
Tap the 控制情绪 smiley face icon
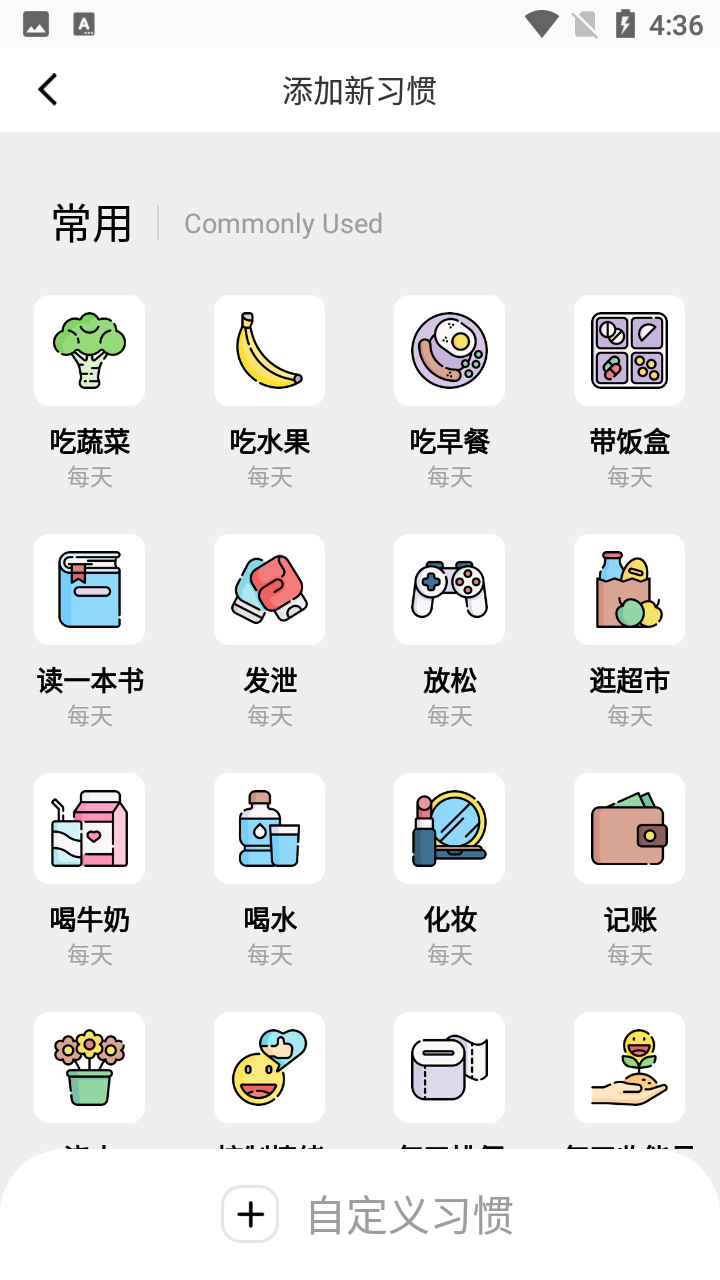269,1067
